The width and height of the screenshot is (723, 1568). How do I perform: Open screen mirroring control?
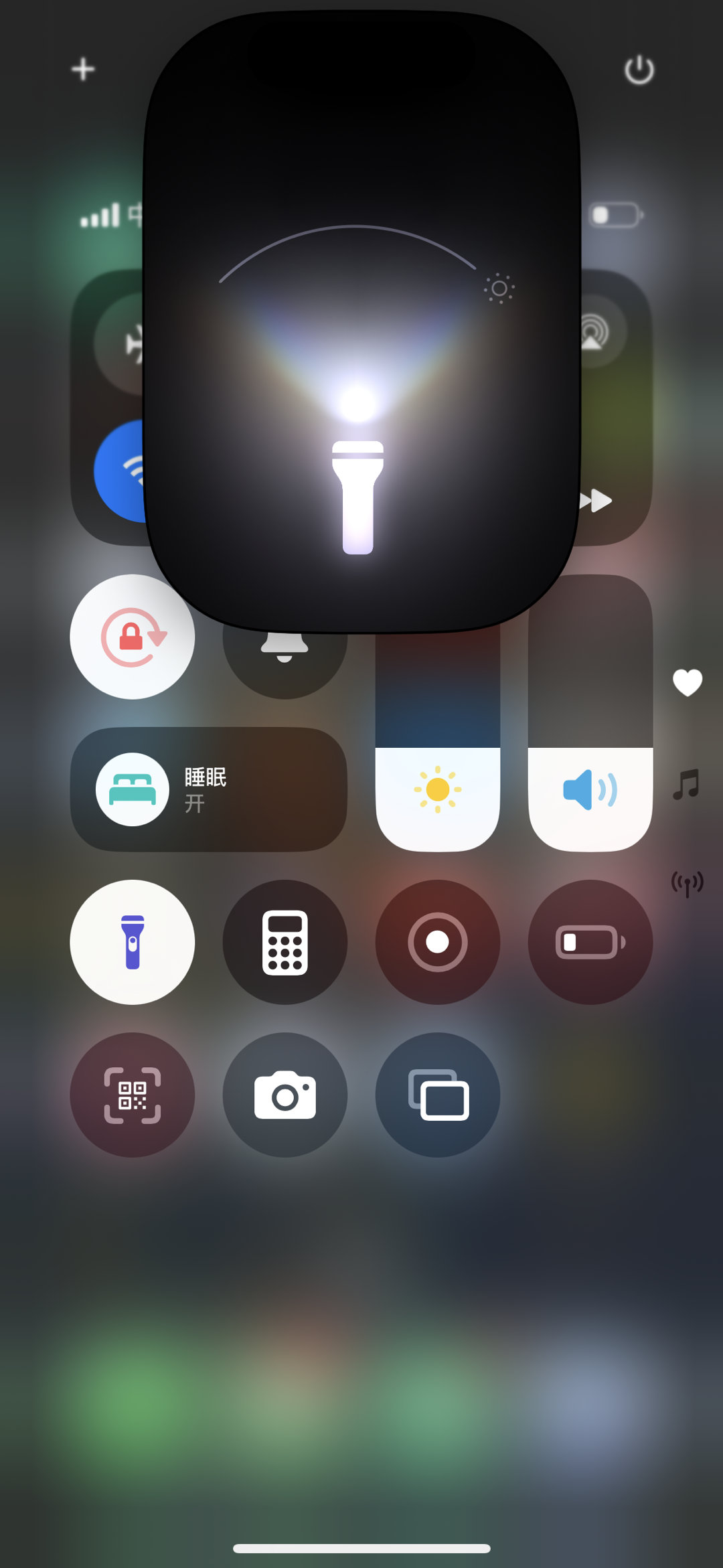(x=437, y=1095)
